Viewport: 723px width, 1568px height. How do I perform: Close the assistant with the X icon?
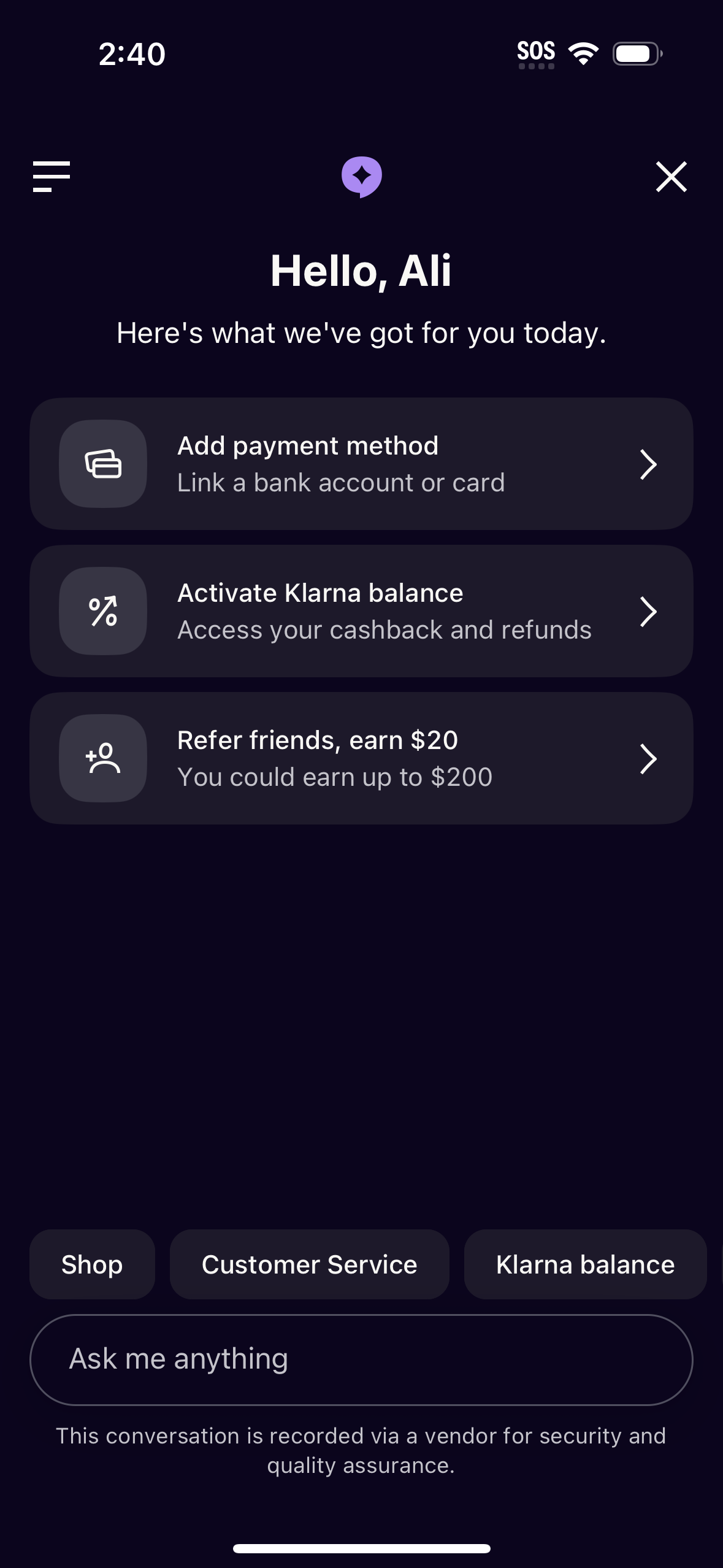671,176
